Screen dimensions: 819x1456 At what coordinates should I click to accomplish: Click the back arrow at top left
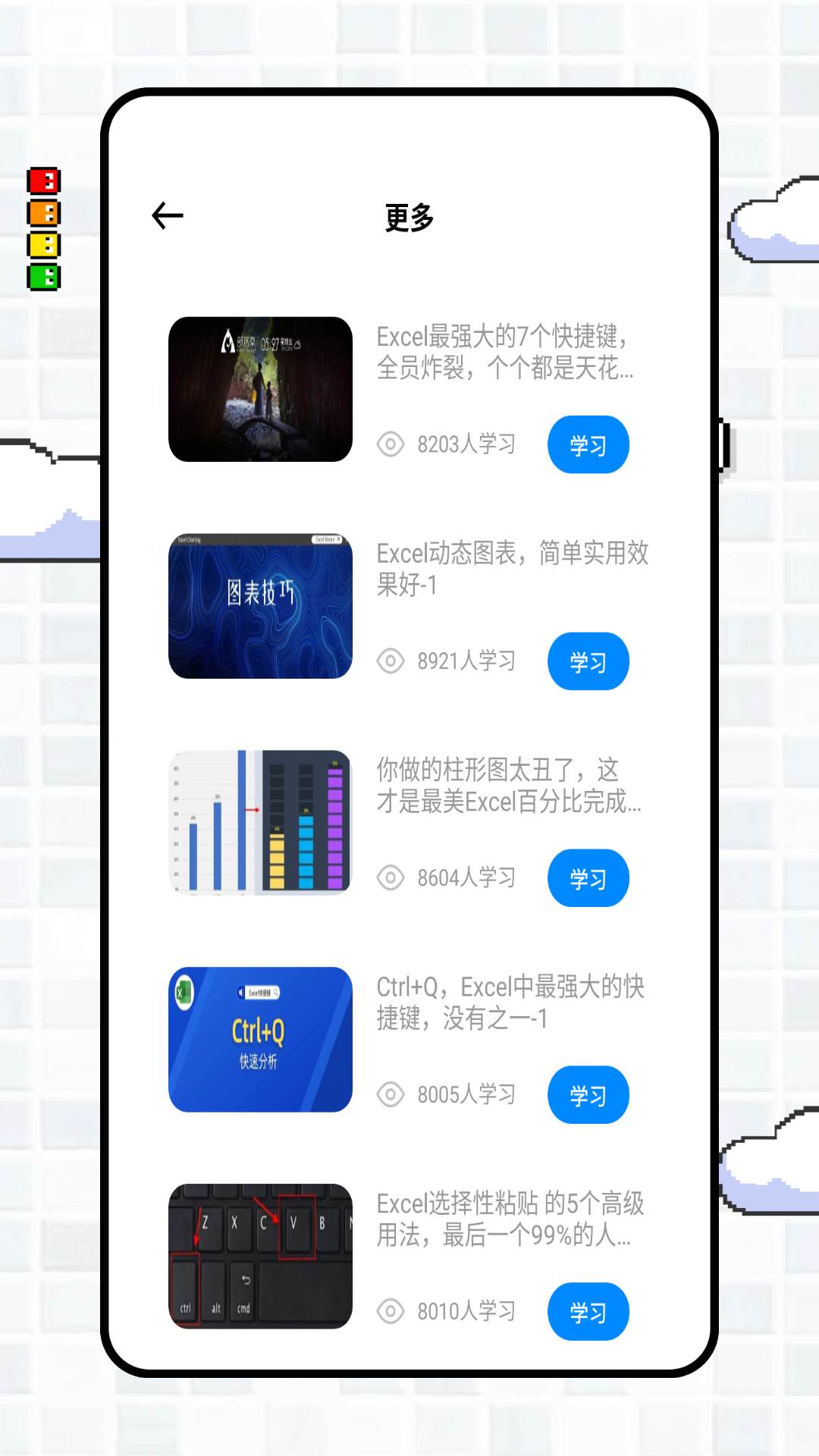pyautogui.click(x=167, y=215)
